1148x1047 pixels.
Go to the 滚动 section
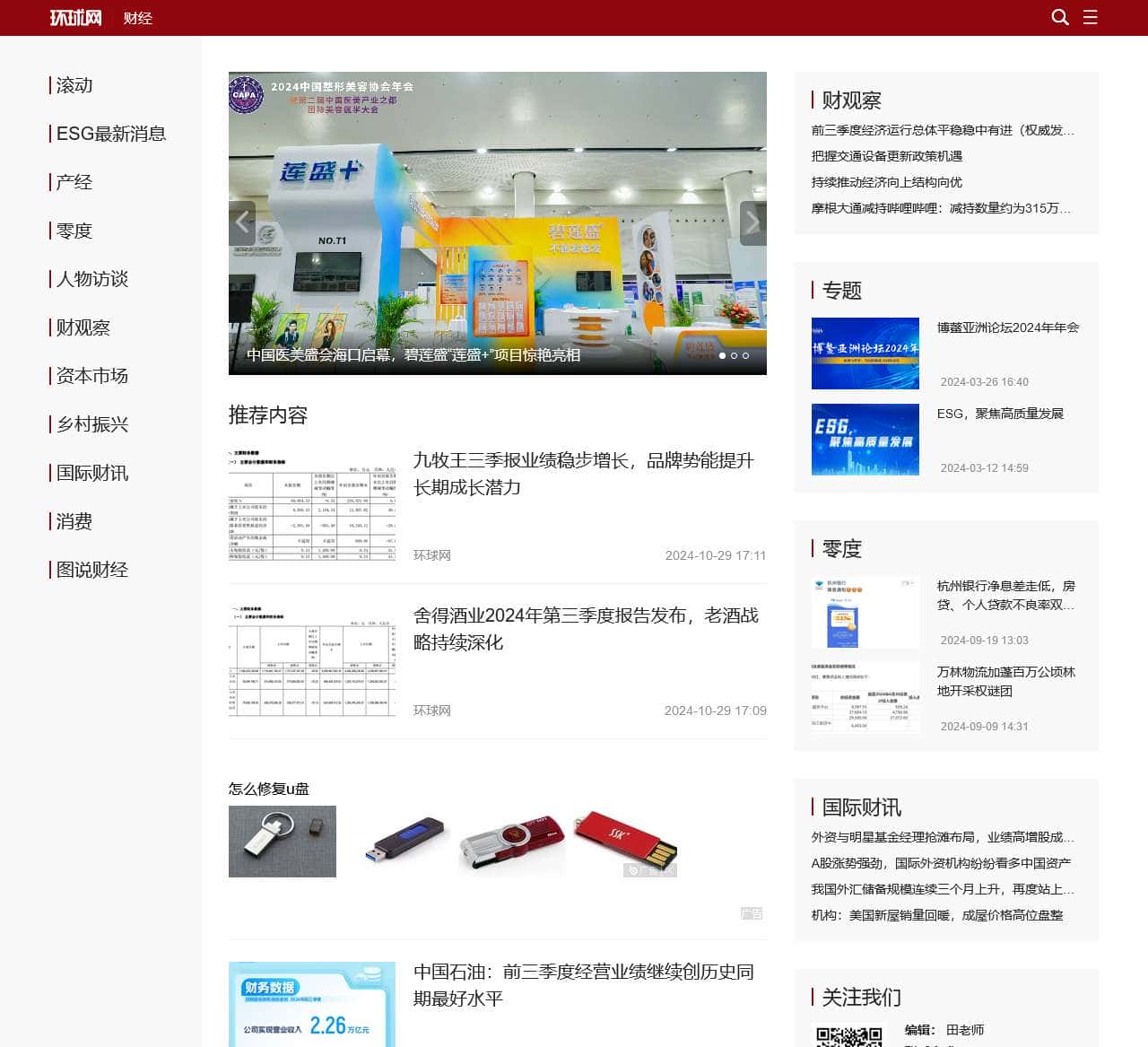click(74, 85)
